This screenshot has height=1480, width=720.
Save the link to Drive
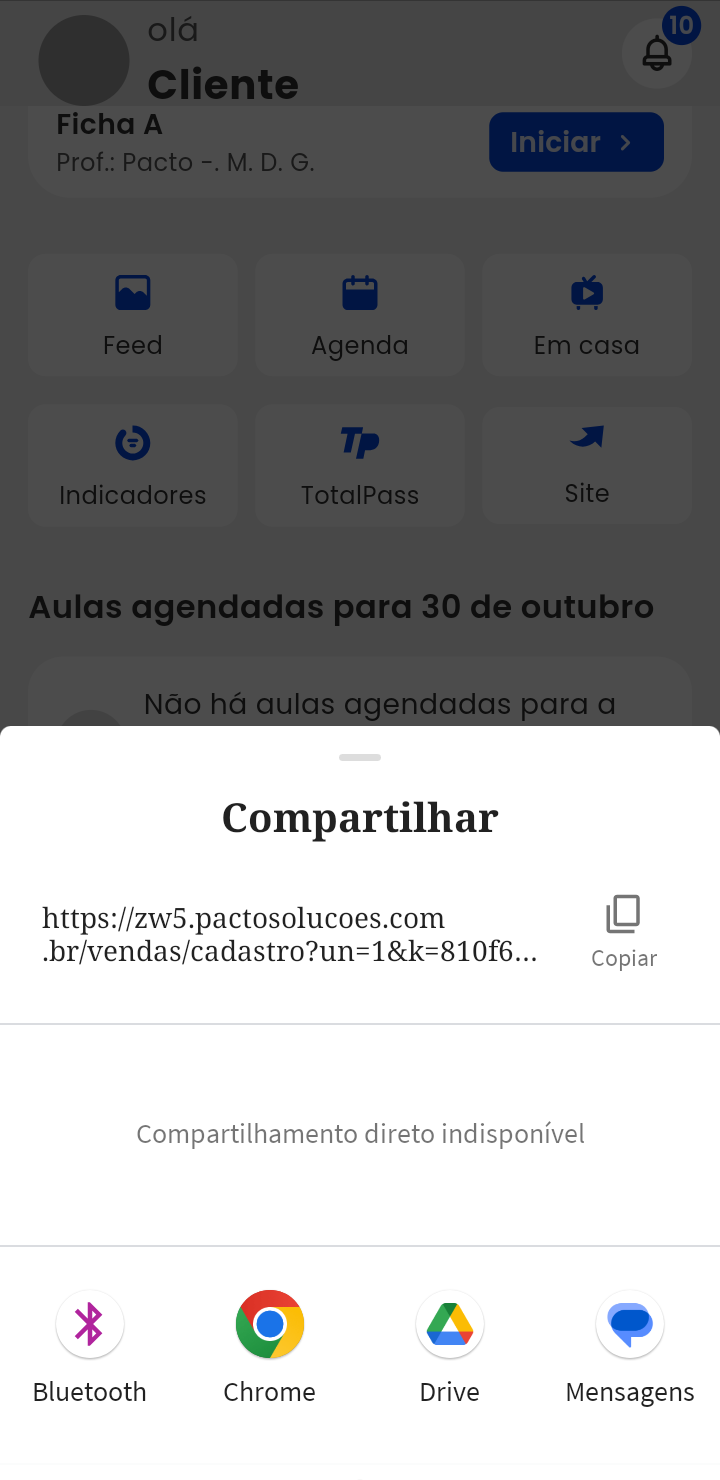click(x=450, y=1325)
